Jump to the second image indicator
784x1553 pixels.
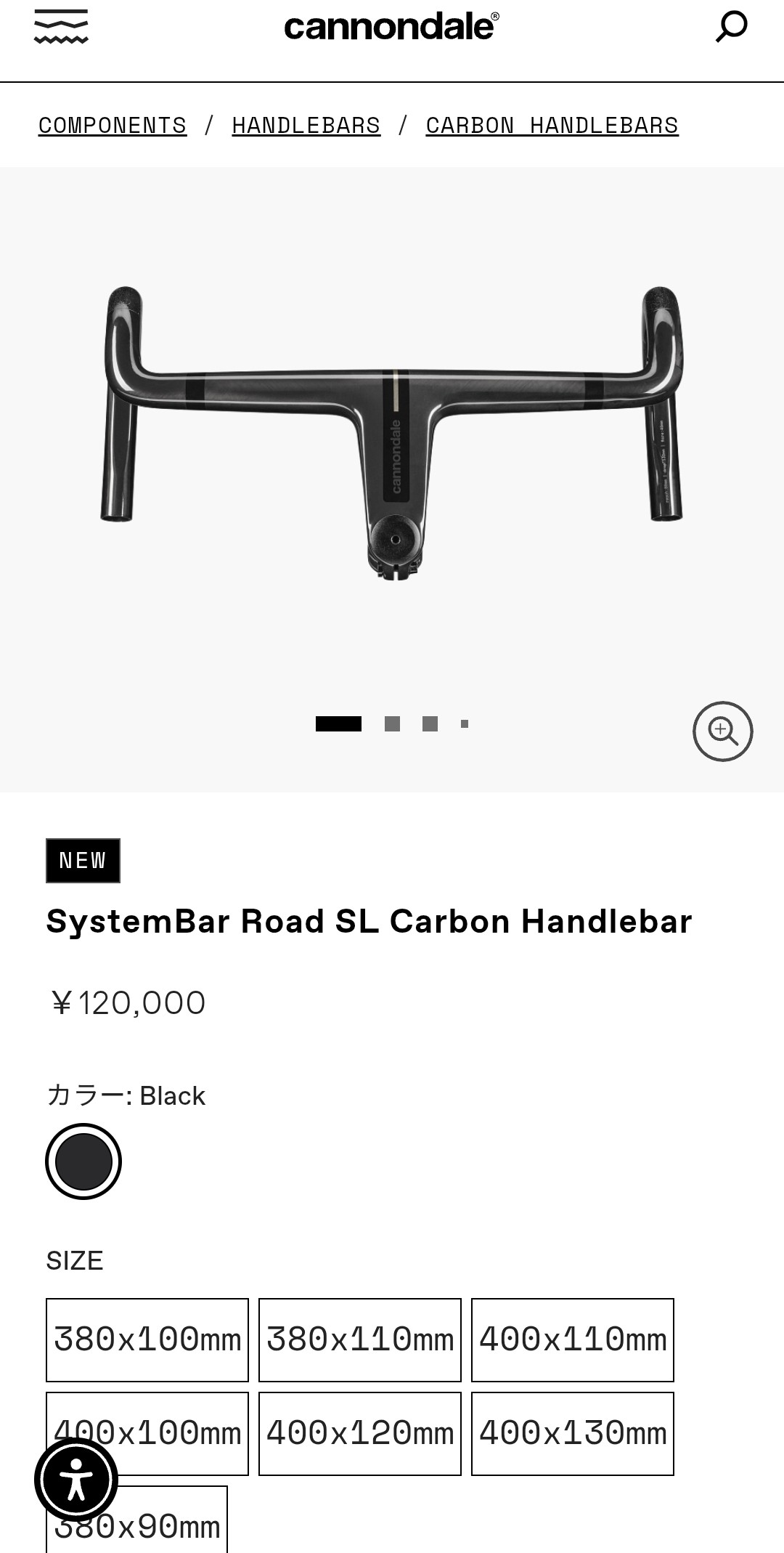[x=392, y=723]
